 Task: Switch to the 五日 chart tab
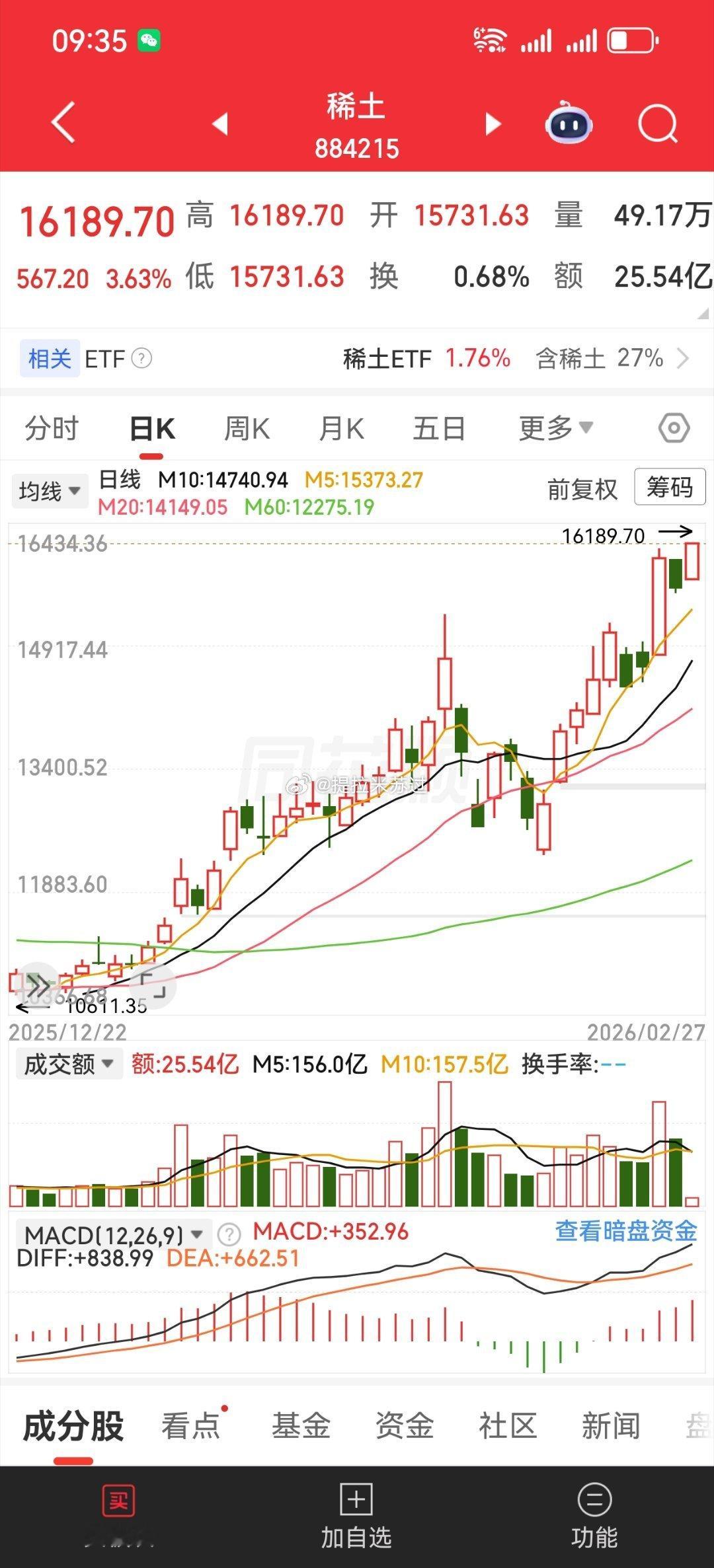(439, 428)
